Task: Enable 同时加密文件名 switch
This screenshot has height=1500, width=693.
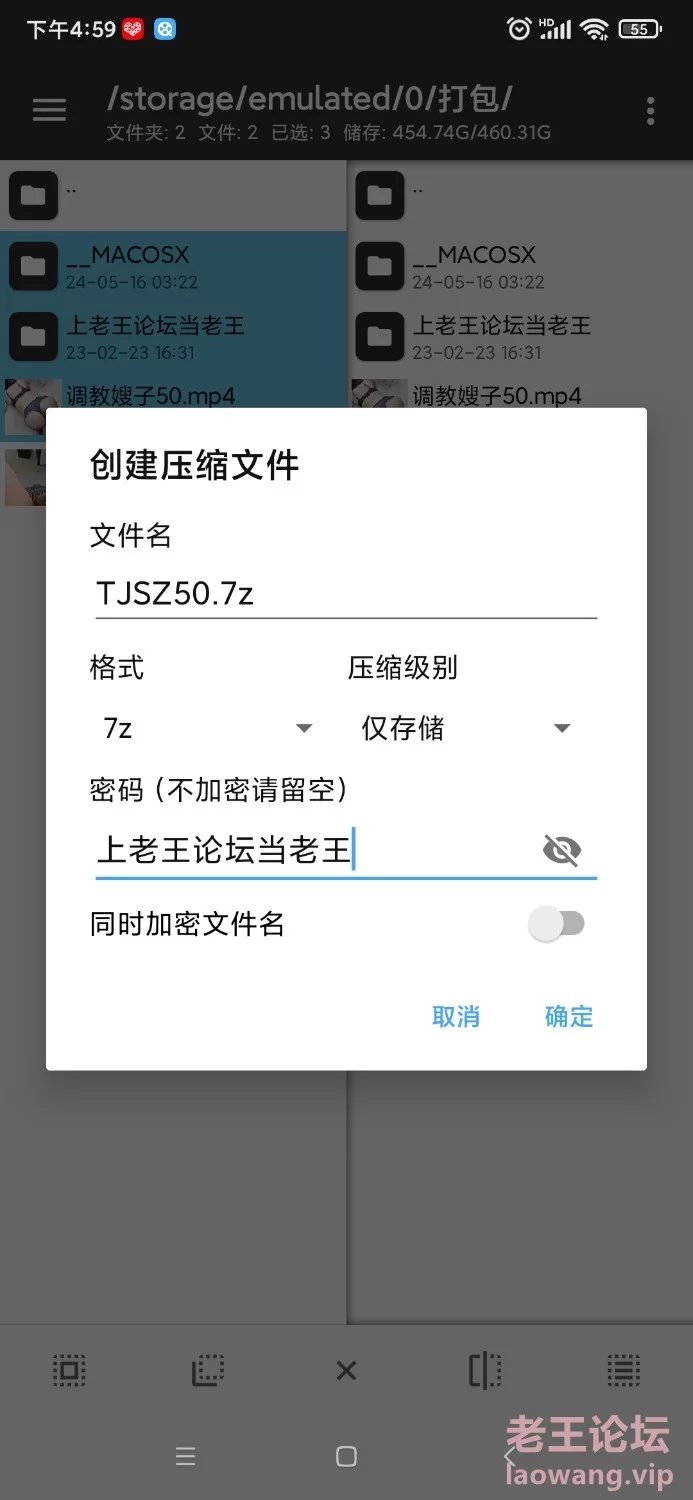Action: tap(556, 924)
